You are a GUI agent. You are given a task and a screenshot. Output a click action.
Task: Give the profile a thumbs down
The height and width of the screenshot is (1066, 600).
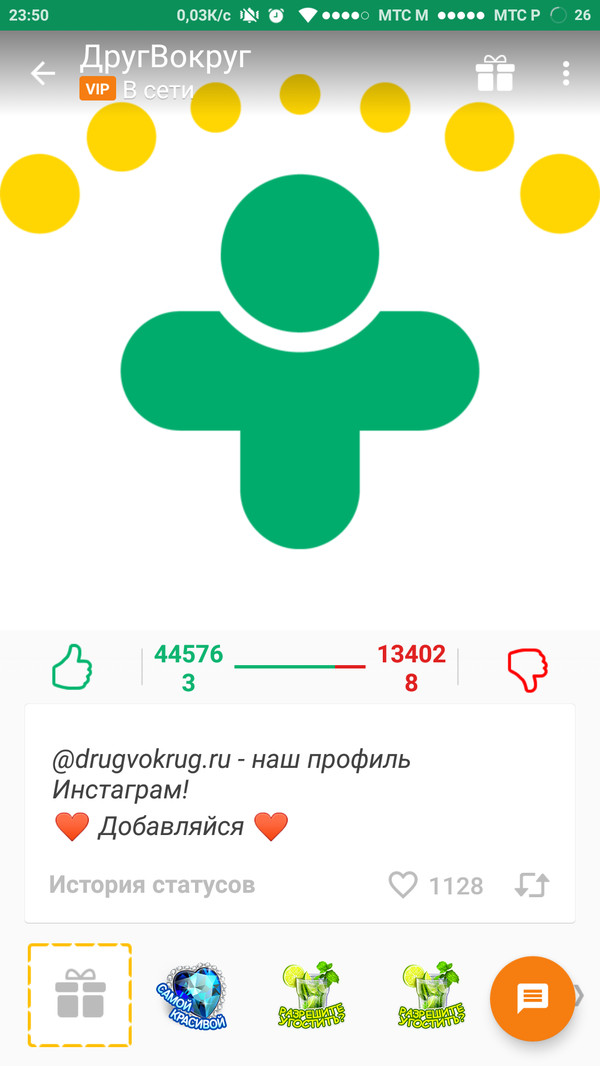[528, 667]
